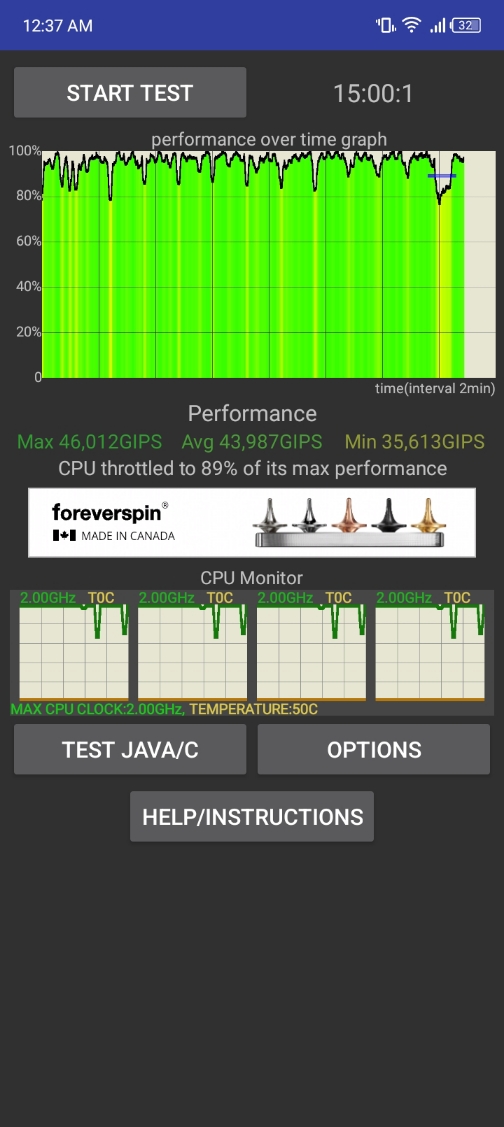View HELP/INSTRUCTIONS
Viewport: 504px width, 1127px height.
pos(252,816)
